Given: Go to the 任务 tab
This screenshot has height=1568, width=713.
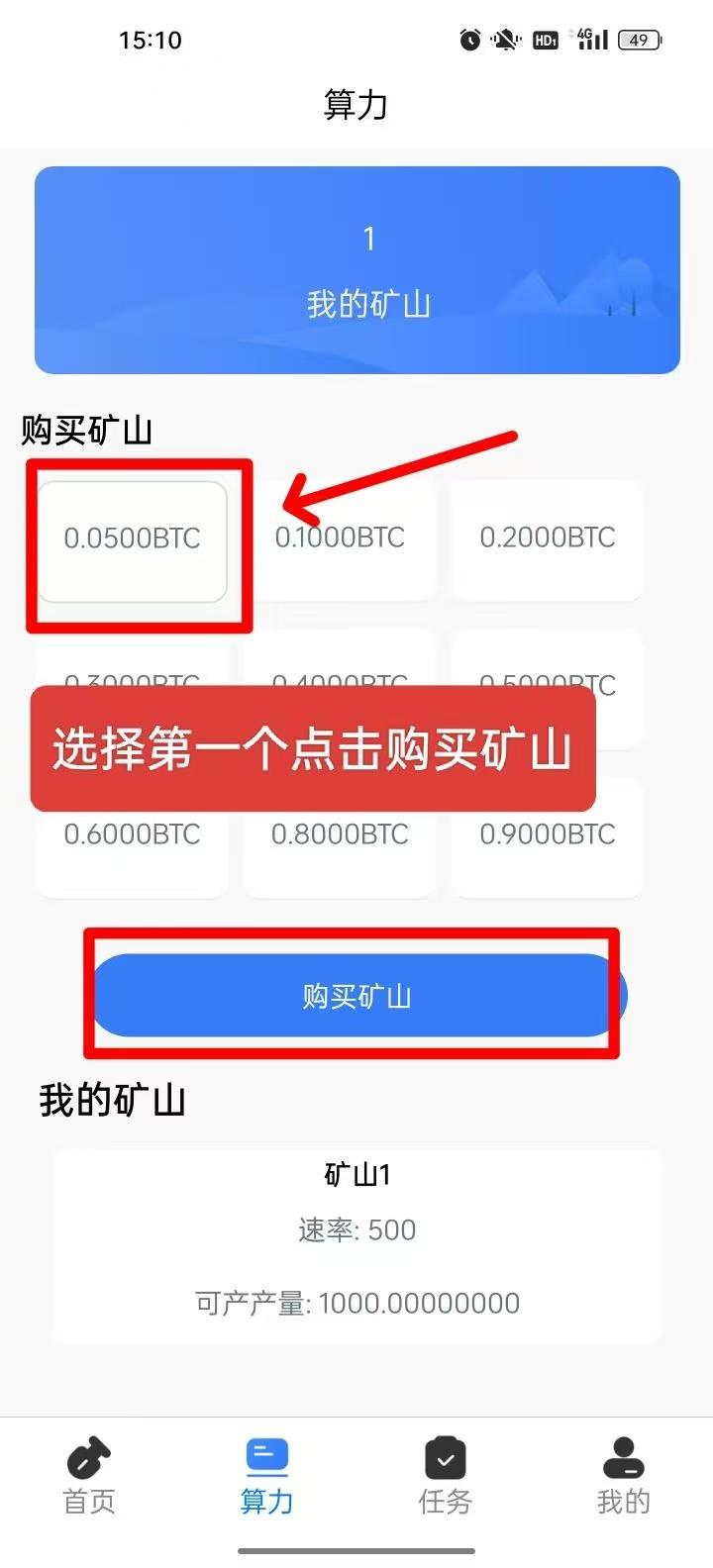Looking at the screenshot, I should [x=446, y=1475].
